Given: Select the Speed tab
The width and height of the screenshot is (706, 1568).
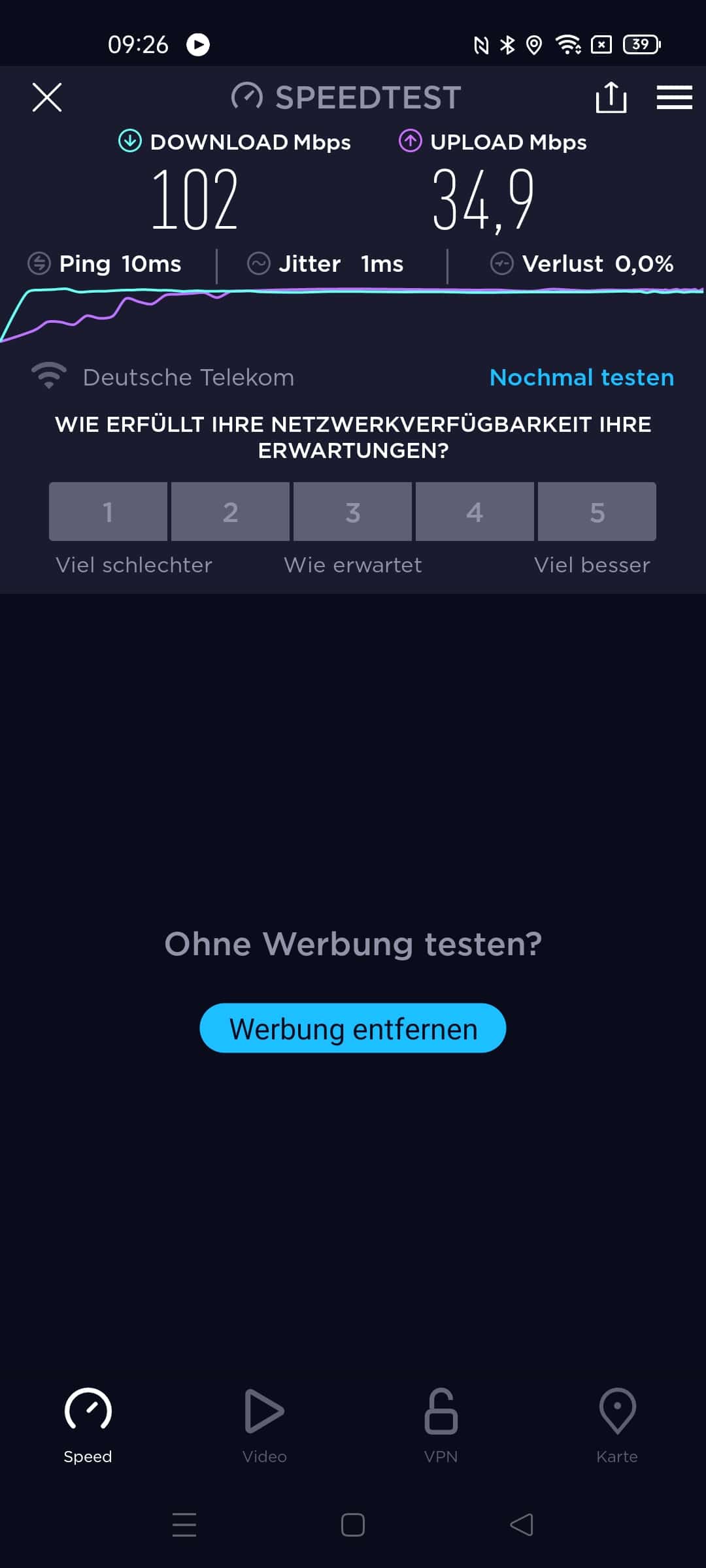Looking at the screenshot, I should [x=88, y=1426].
